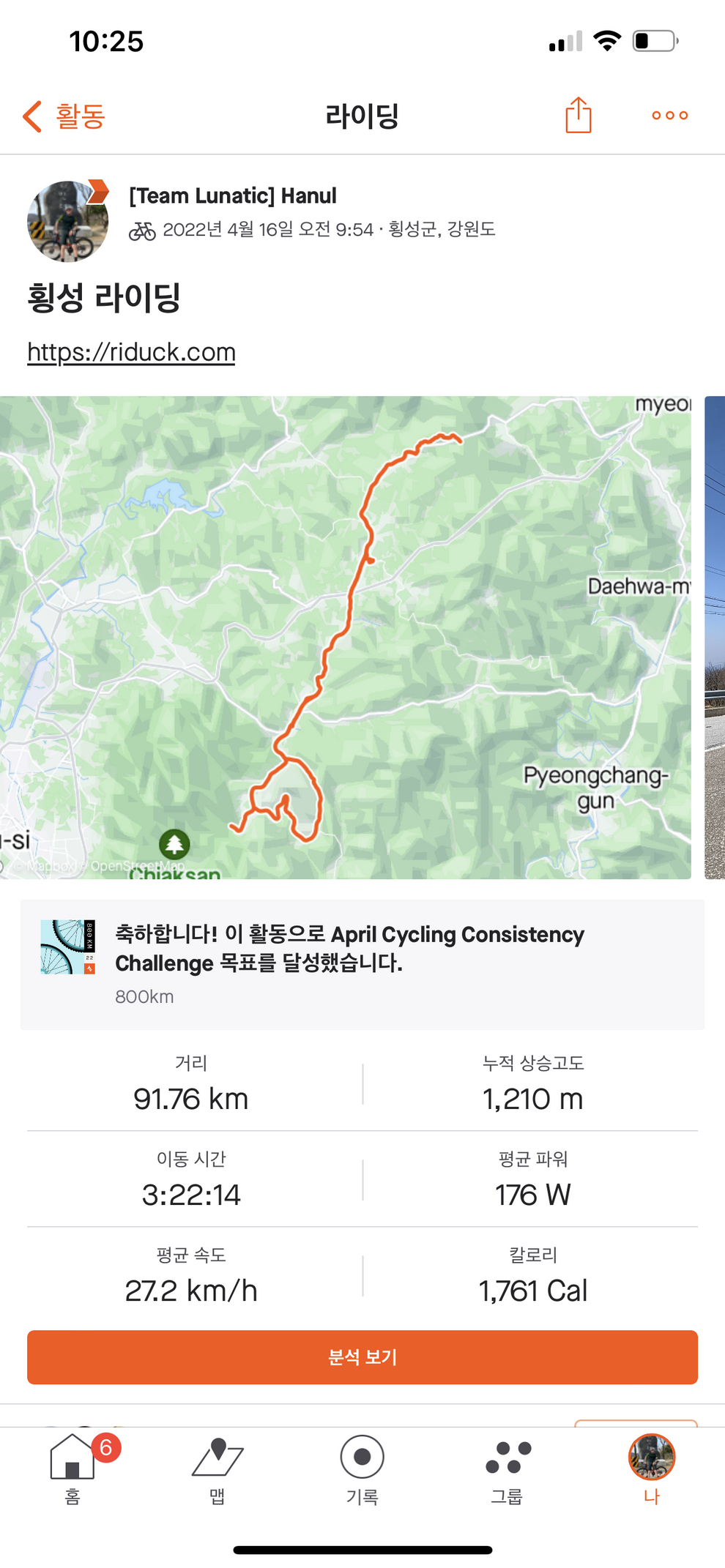Image resolution: width=725 pixels, height=1568 pixels.
Task: Go back to the 활동 list
Action: [64, 116]
